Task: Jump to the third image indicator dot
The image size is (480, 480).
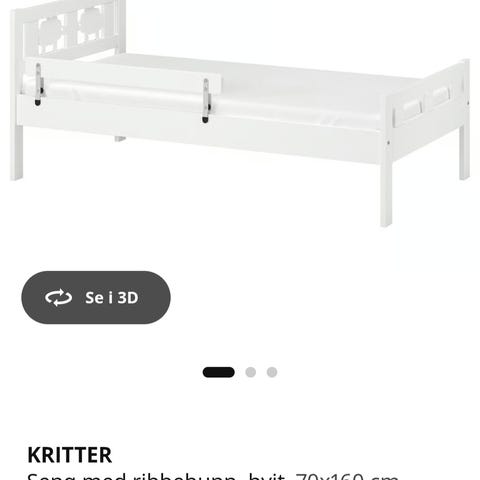Action: coord(272,372)
